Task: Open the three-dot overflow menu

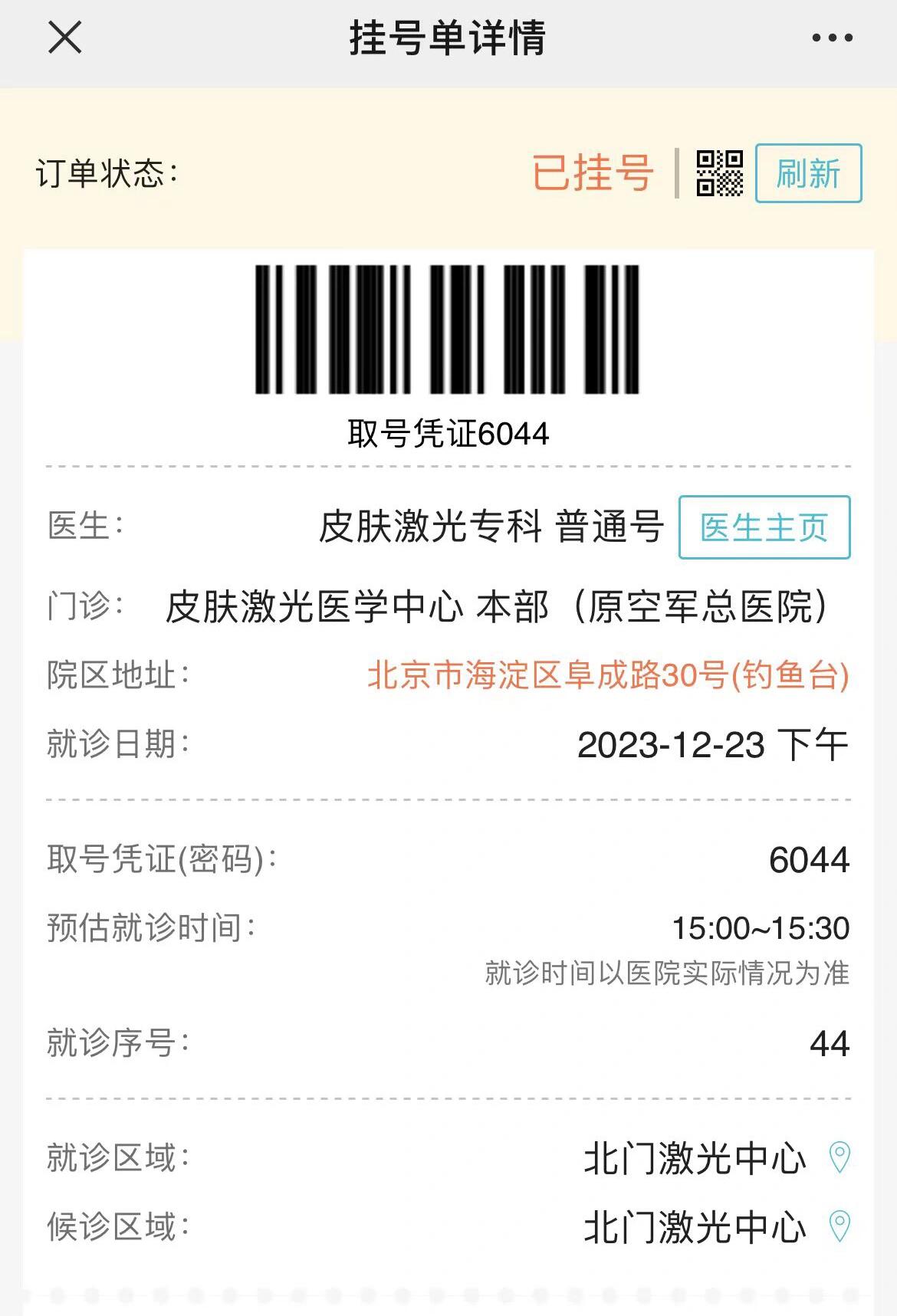Action: click(x=832, y=38)
